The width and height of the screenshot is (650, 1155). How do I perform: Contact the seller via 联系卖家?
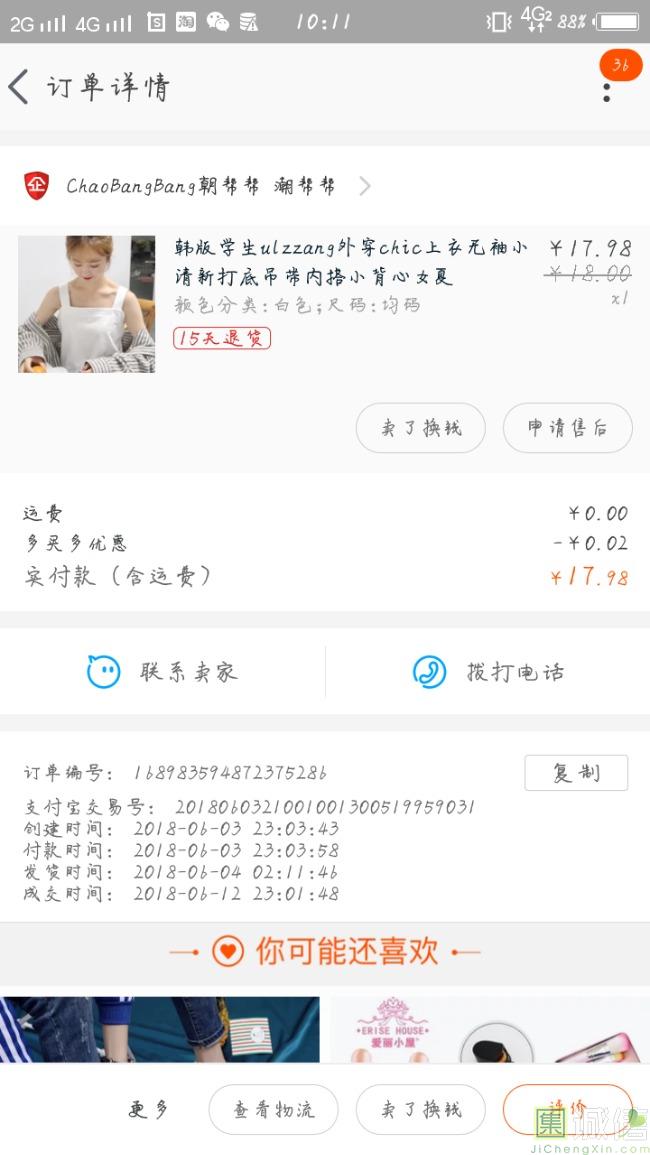[x=163, y=672]
